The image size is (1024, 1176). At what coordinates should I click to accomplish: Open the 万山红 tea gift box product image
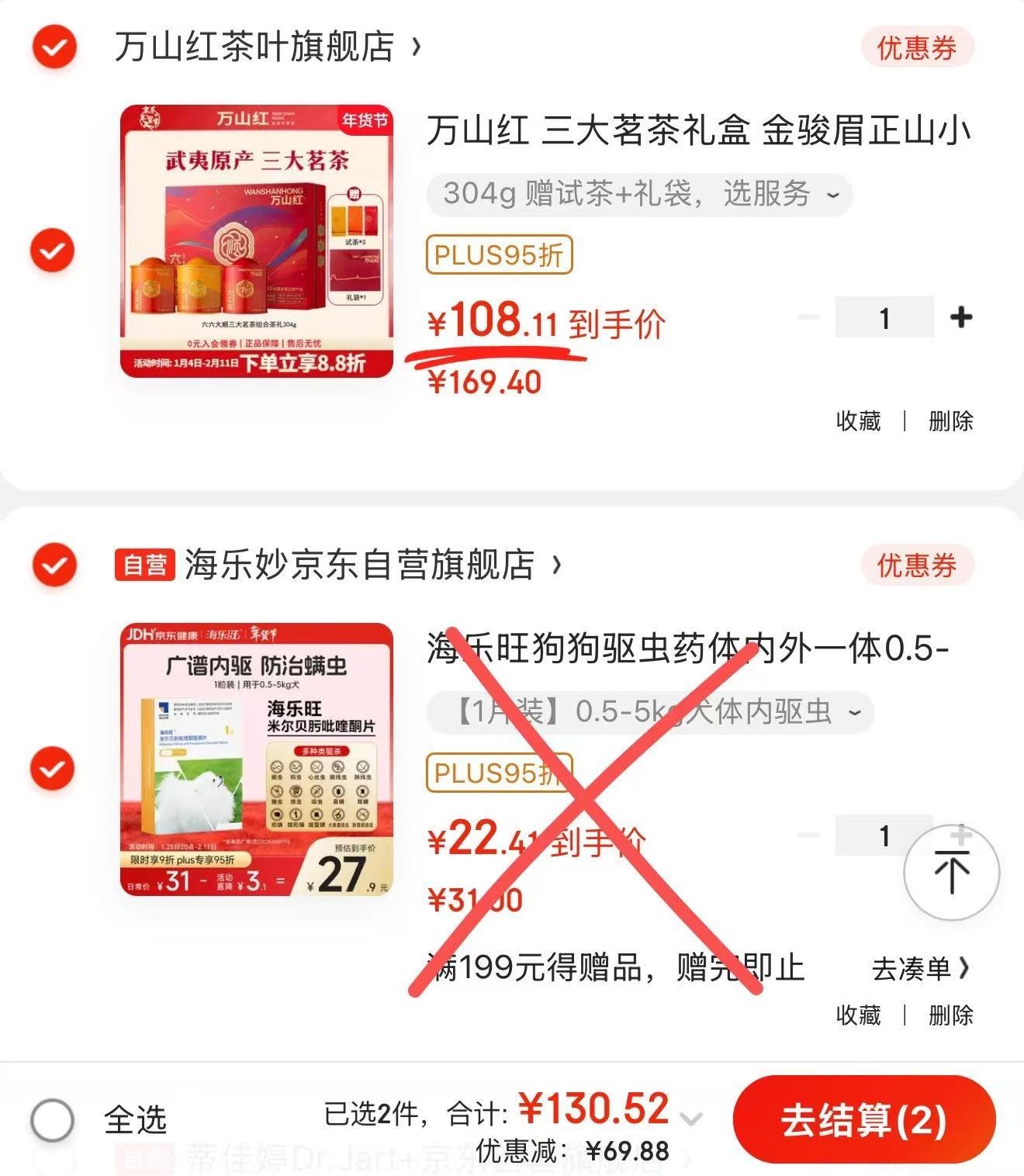(x=257, y=241)
